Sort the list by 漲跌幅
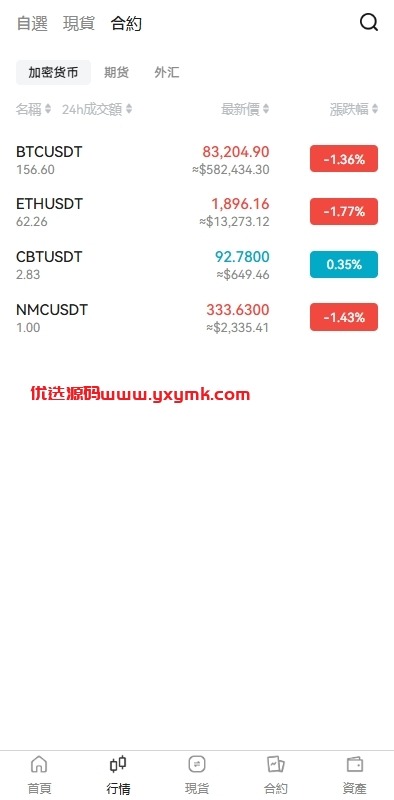The height and width of the screenshot is (800, 394). click(x=354, y=109)
